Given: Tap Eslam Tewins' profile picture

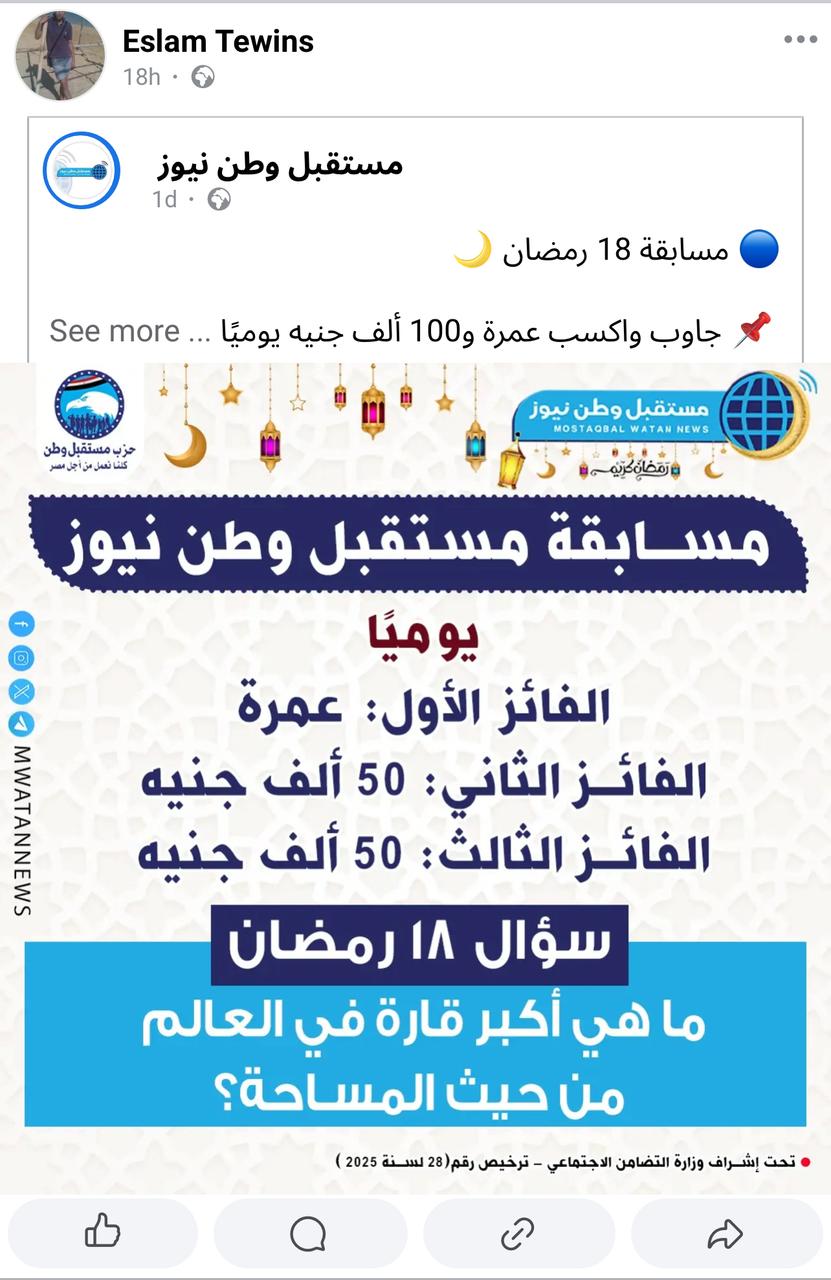Looking at the screenshot, I should (60, 56).
